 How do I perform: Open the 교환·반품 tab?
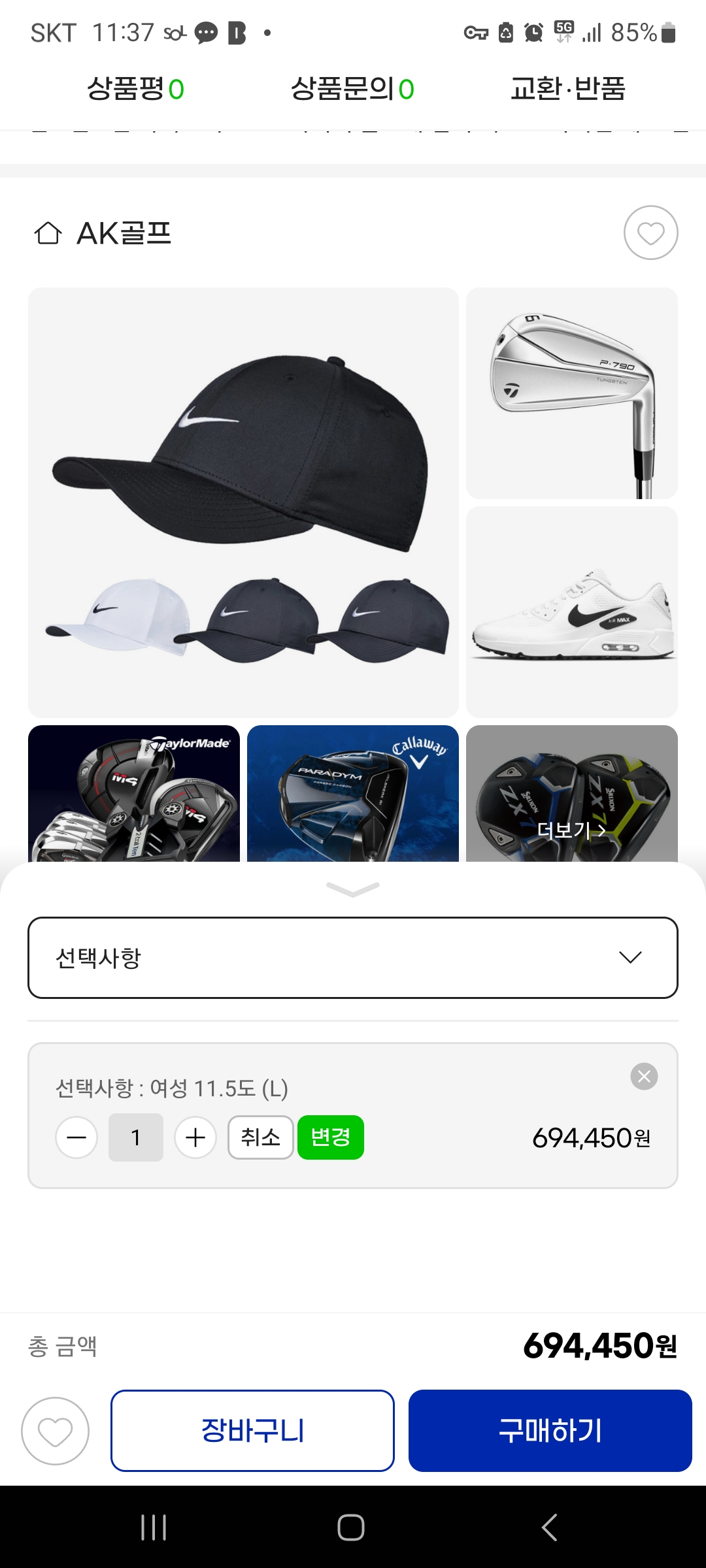click(x=568, y=89)
